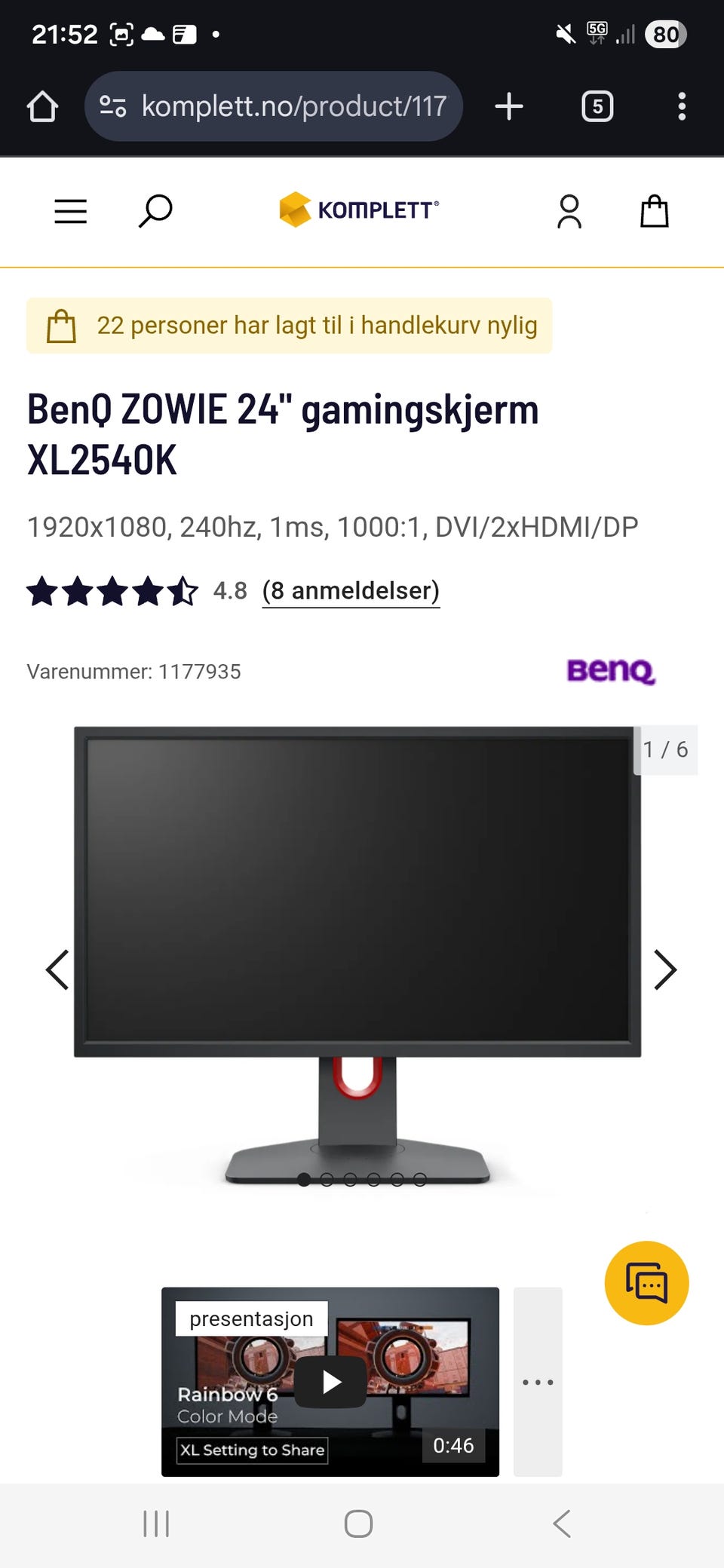Show more media via three-dots tile
The width and height of the screenshot is (724, 1568).
pyautogui.click(x=538, y=1382)
